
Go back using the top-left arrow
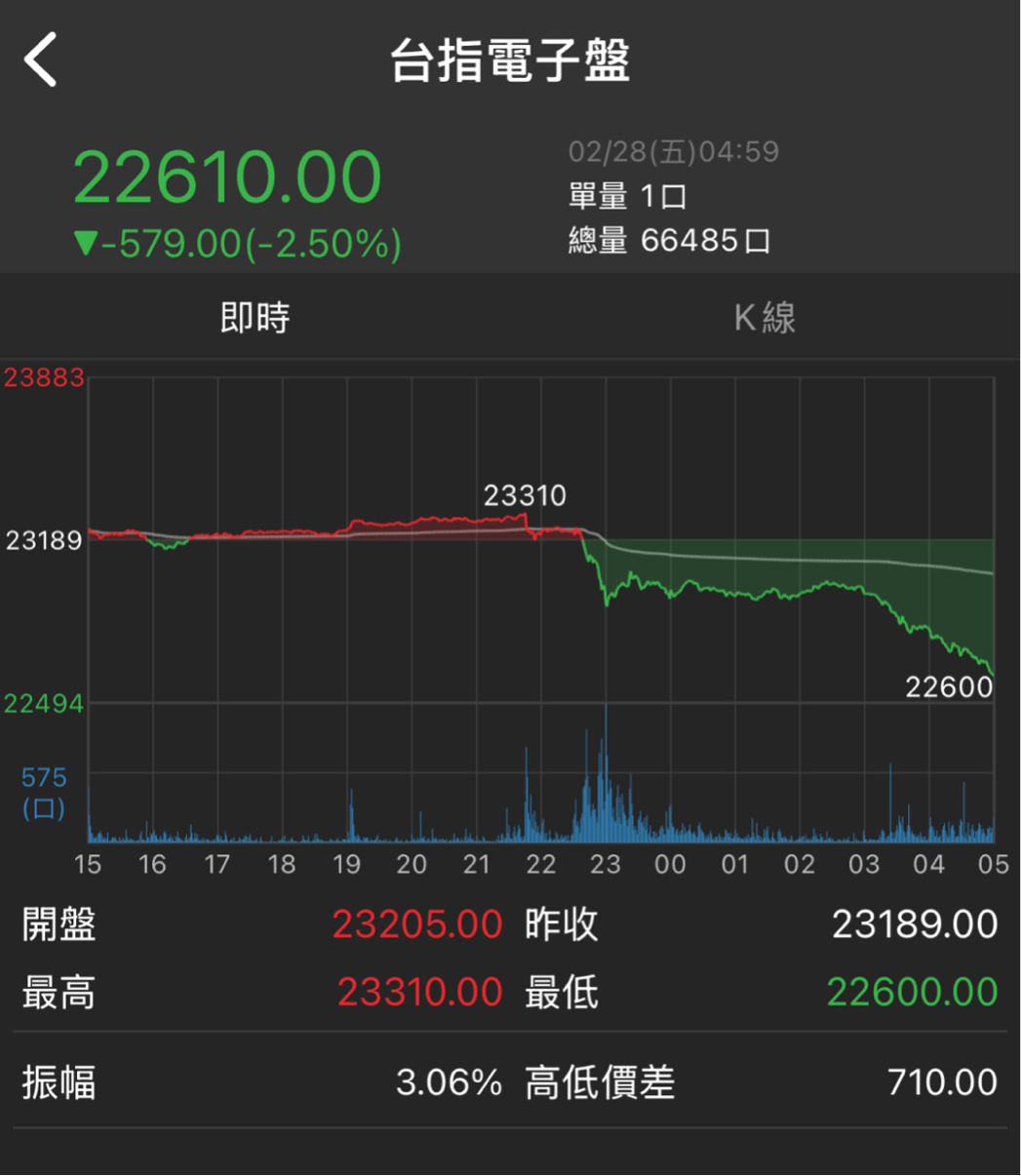click(x=41, y=59)
